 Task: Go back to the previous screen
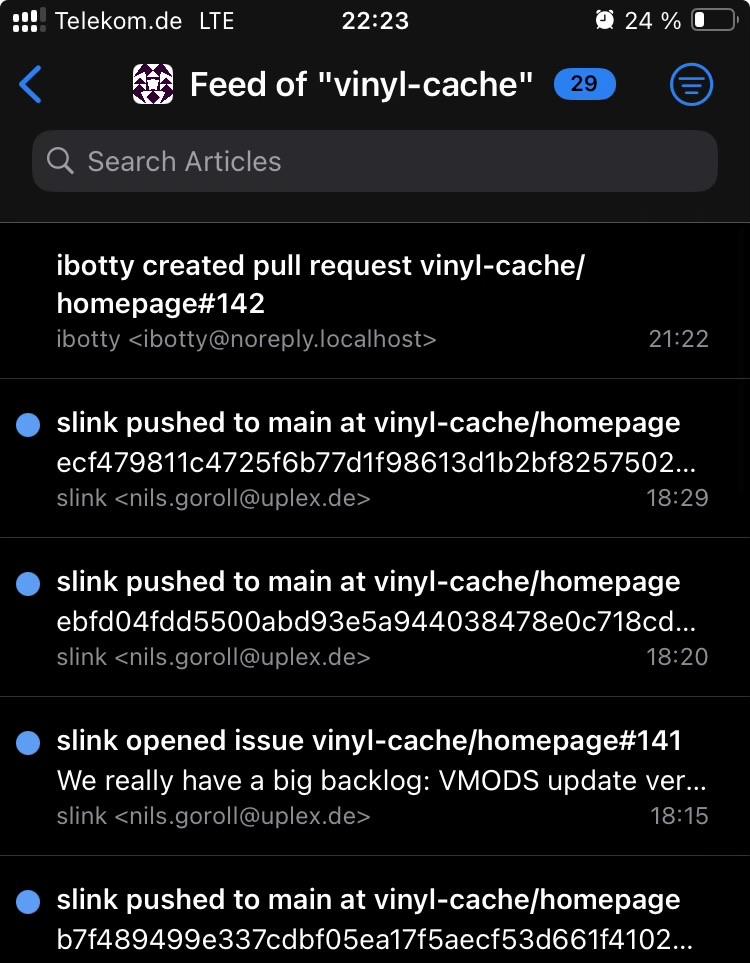click(31, 85)
